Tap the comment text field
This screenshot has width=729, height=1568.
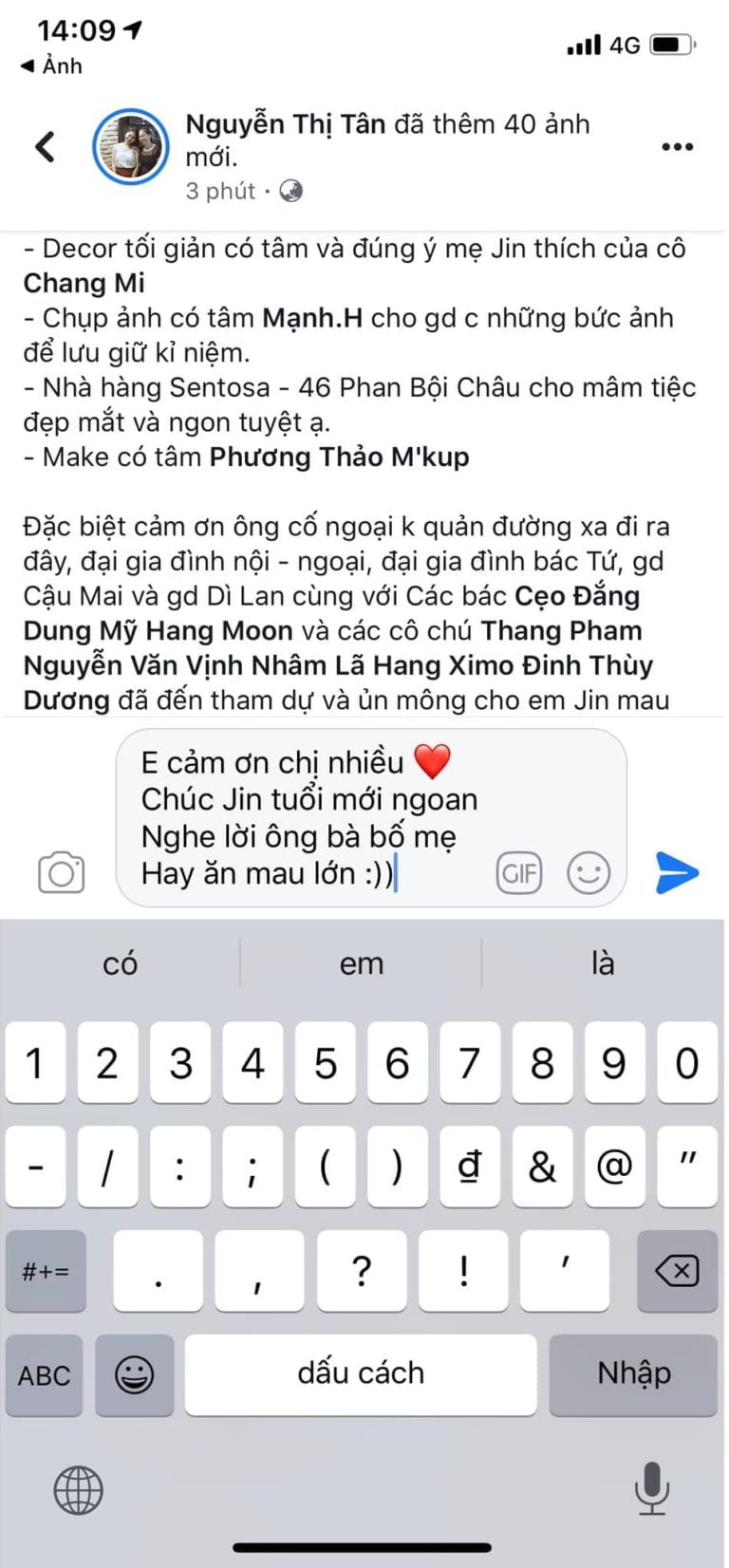tap(313, 817)
